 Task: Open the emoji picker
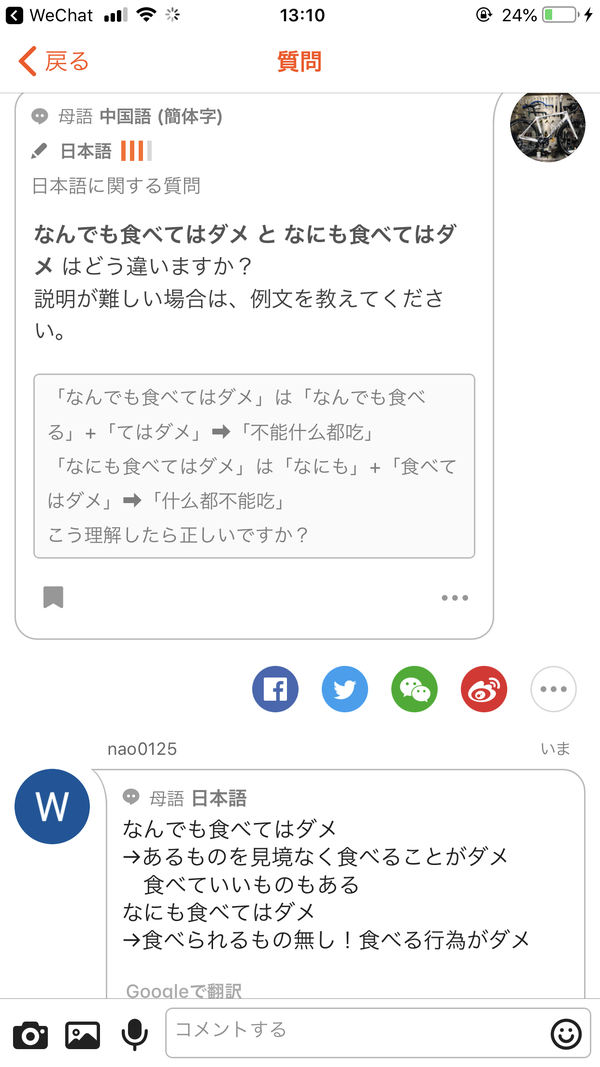point(566,1033)
